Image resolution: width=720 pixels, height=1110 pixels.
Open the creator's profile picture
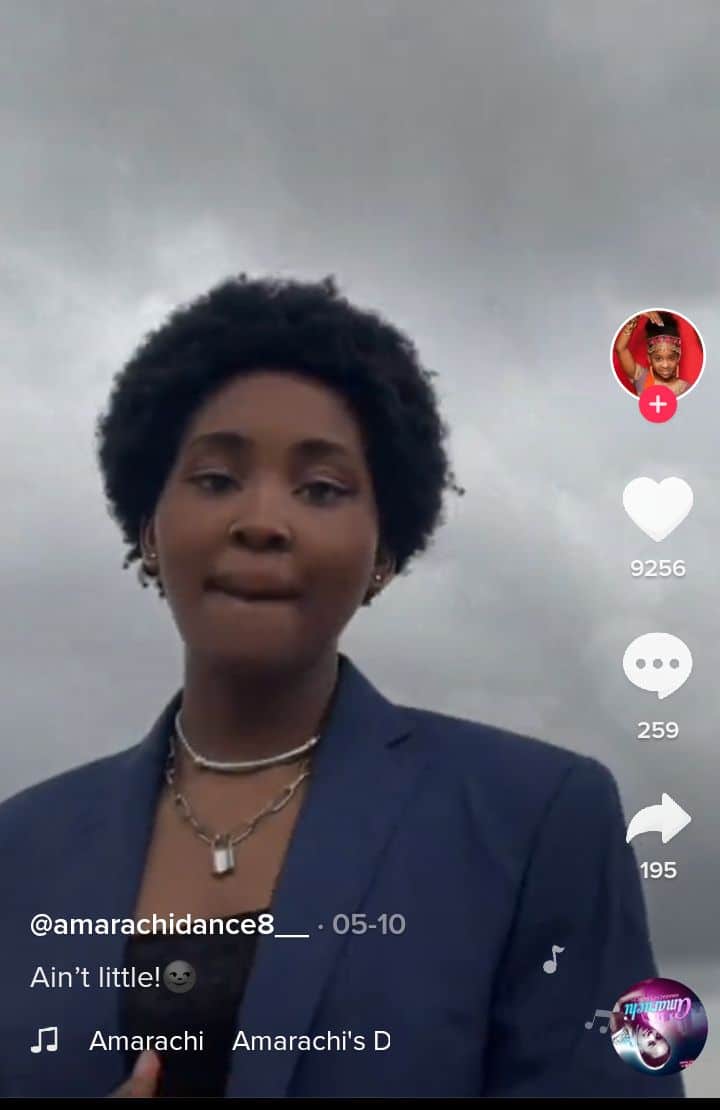[x=657, y=354]
